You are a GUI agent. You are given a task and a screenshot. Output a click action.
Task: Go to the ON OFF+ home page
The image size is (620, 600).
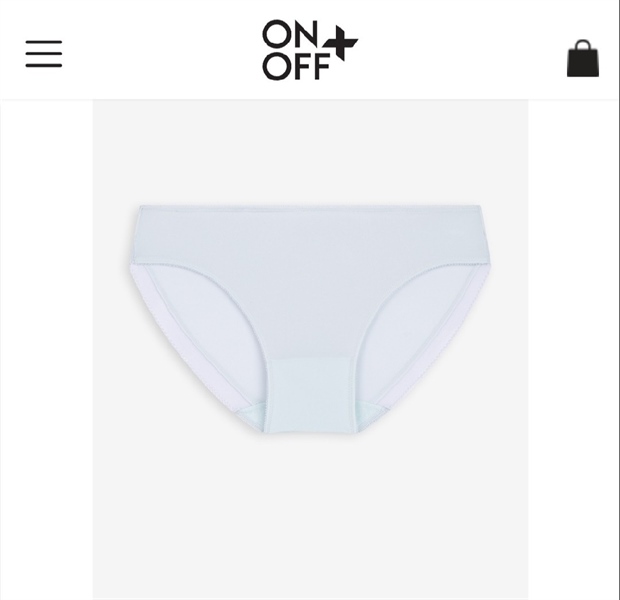(309, 50)
